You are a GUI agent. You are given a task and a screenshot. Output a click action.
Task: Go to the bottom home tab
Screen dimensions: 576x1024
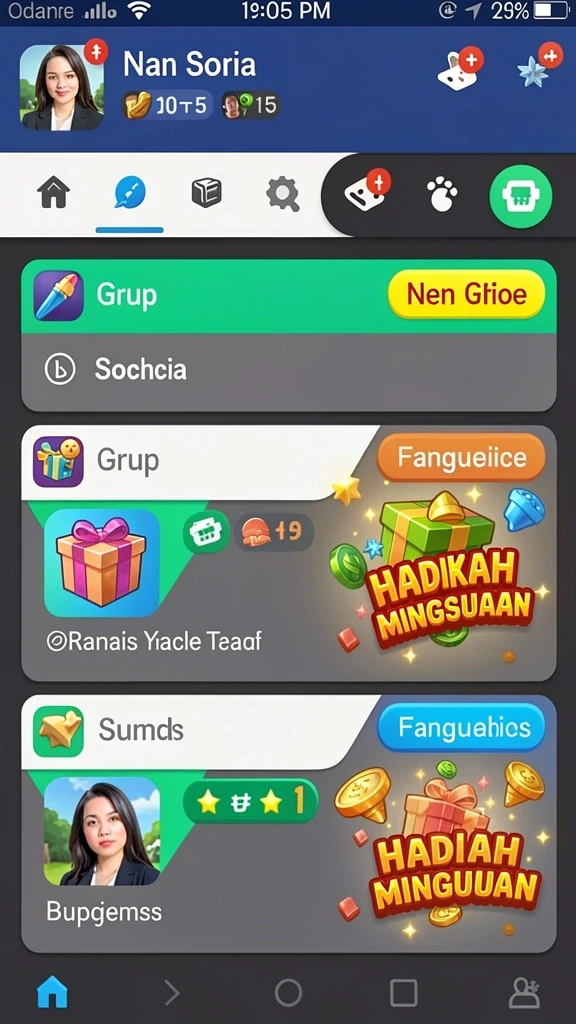click(52, 993)
